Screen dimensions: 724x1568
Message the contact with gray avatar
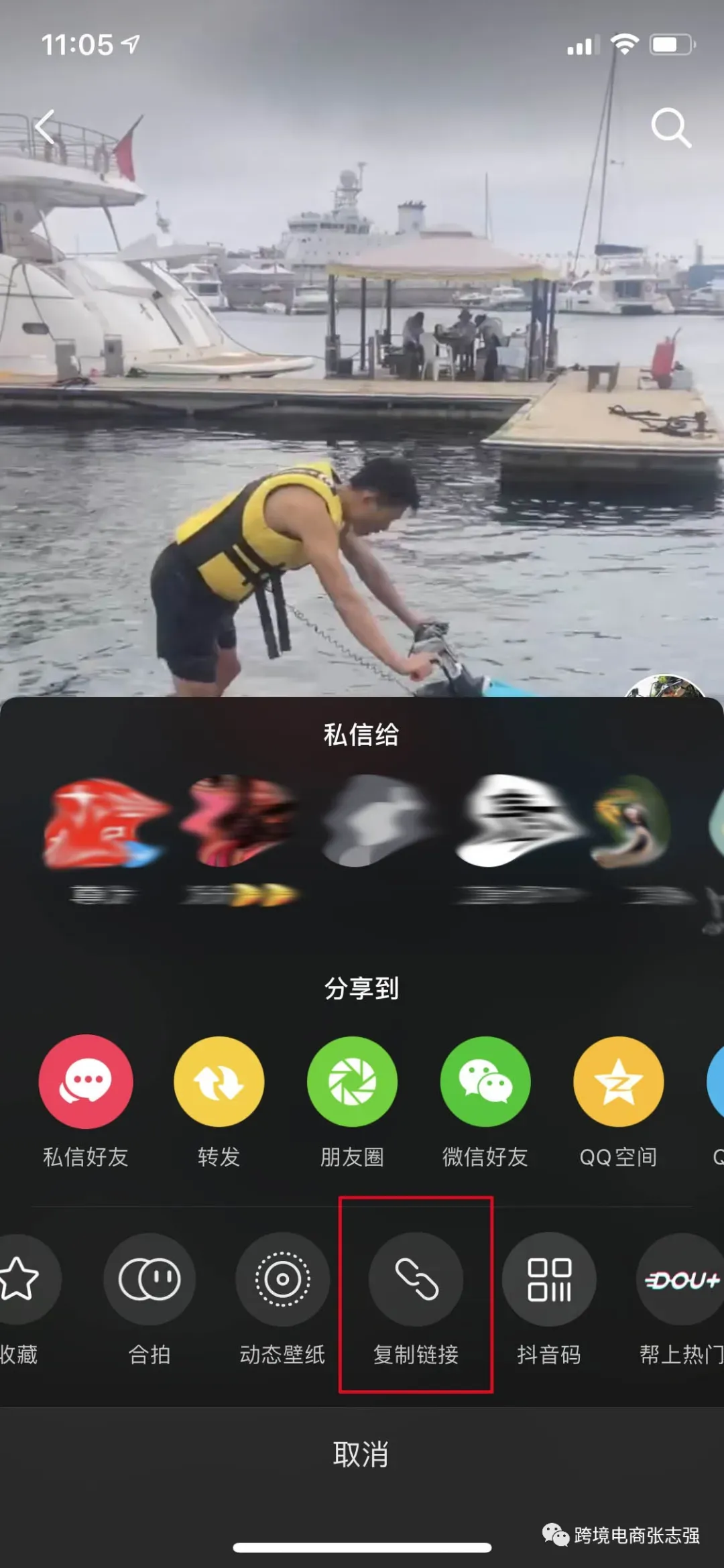375,821
